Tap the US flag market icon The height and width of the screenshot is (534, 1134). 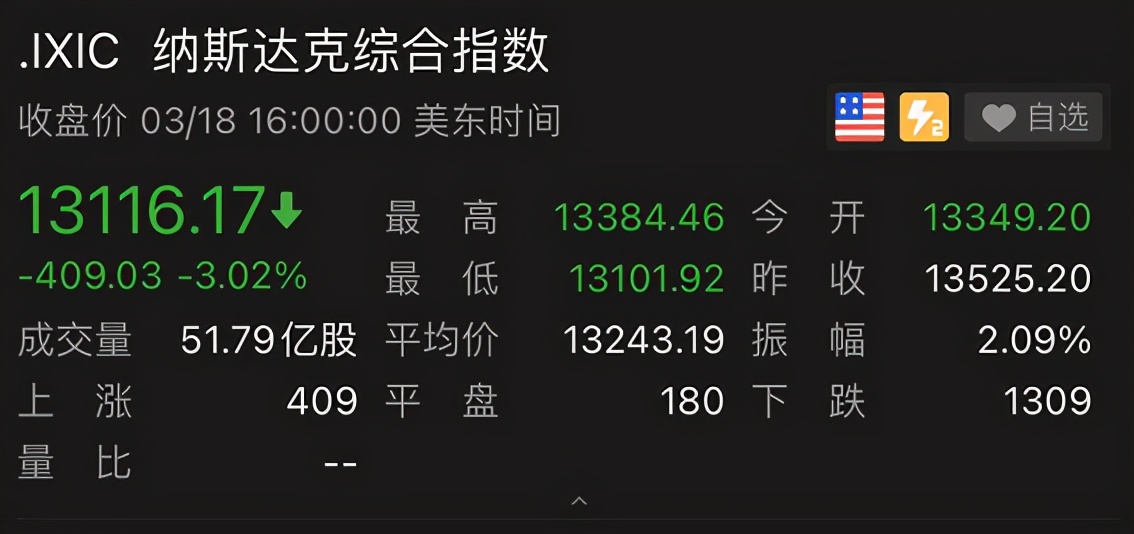click(859, 118)
